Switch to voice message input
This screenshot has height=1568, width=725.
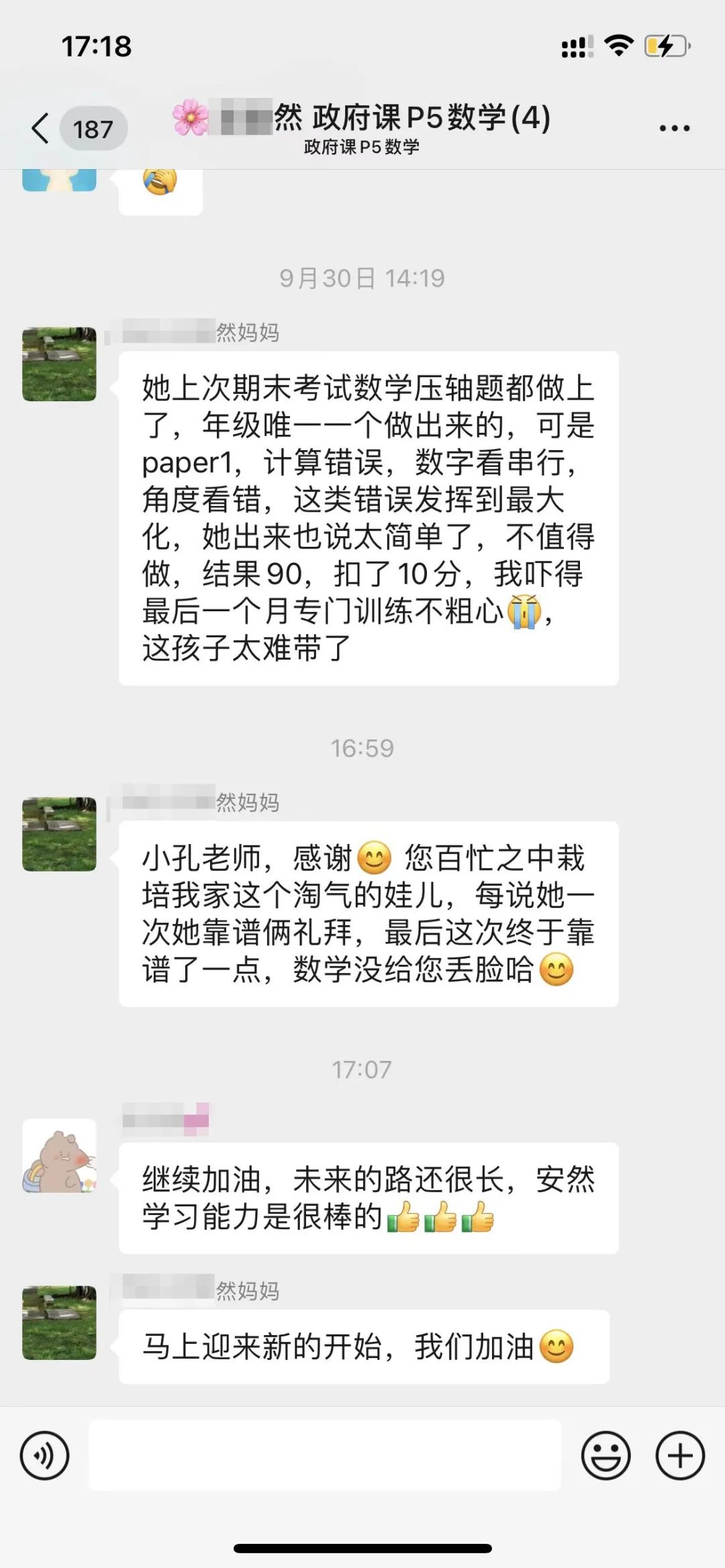pos(44,1456)
